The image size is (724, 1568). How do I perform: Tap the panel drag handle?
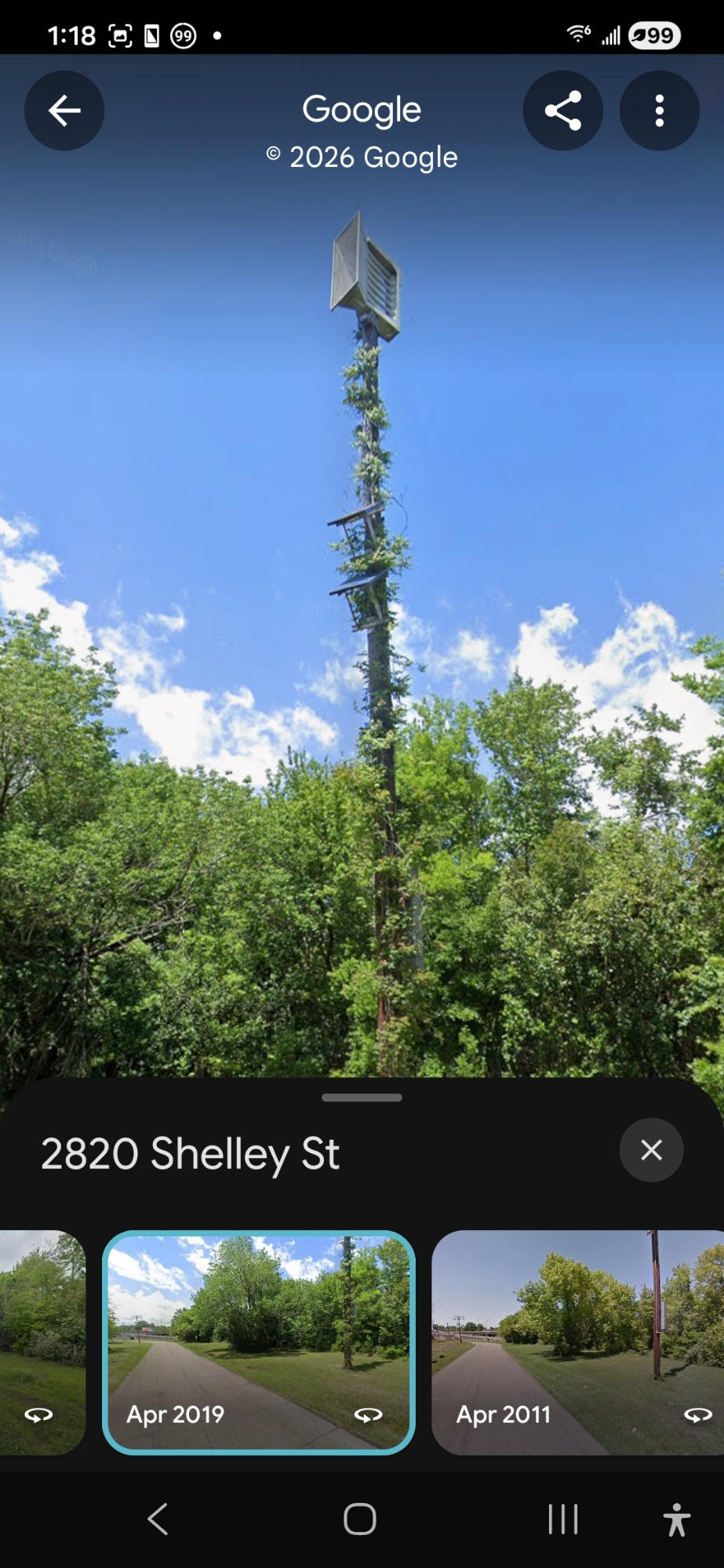(362, 1098)
